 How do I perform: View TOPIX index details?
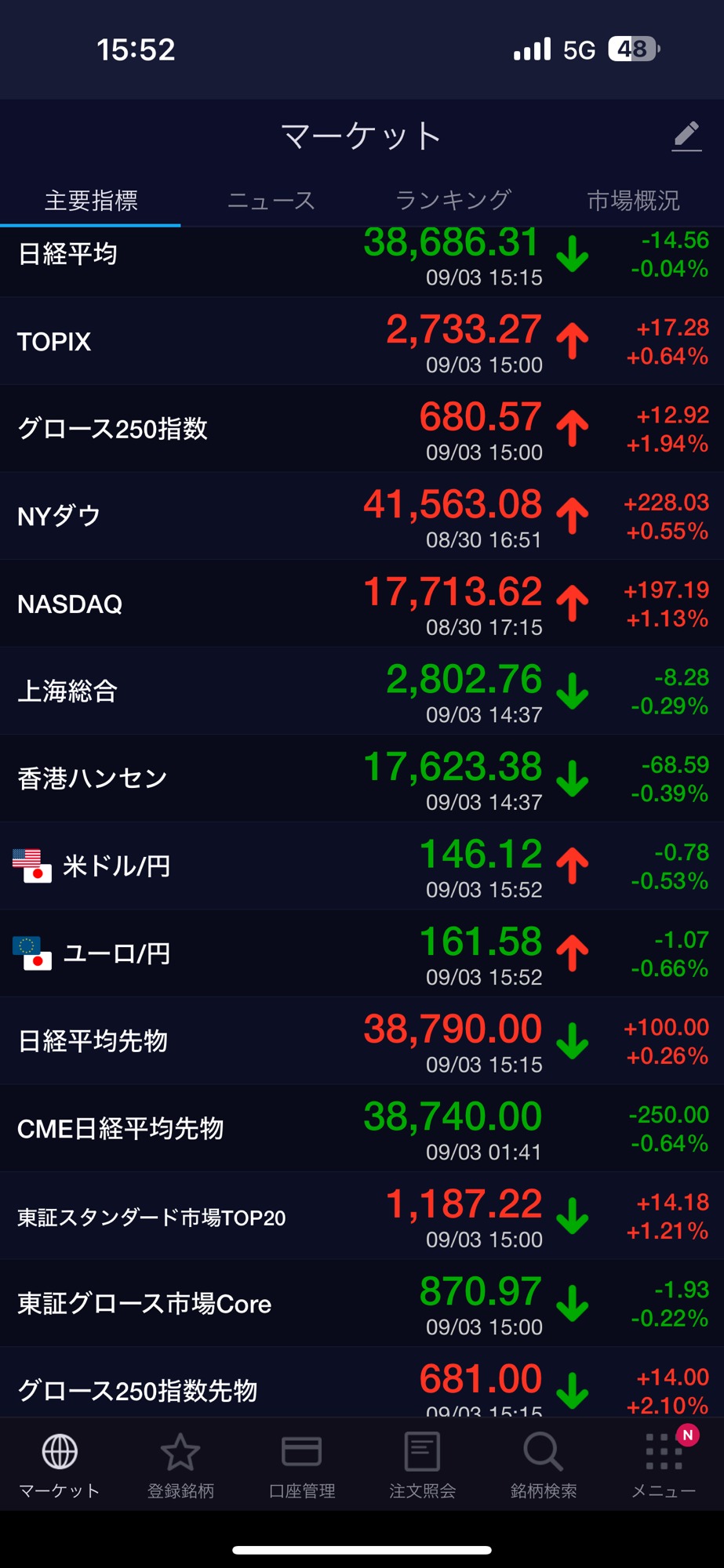(x=362, y=342)
